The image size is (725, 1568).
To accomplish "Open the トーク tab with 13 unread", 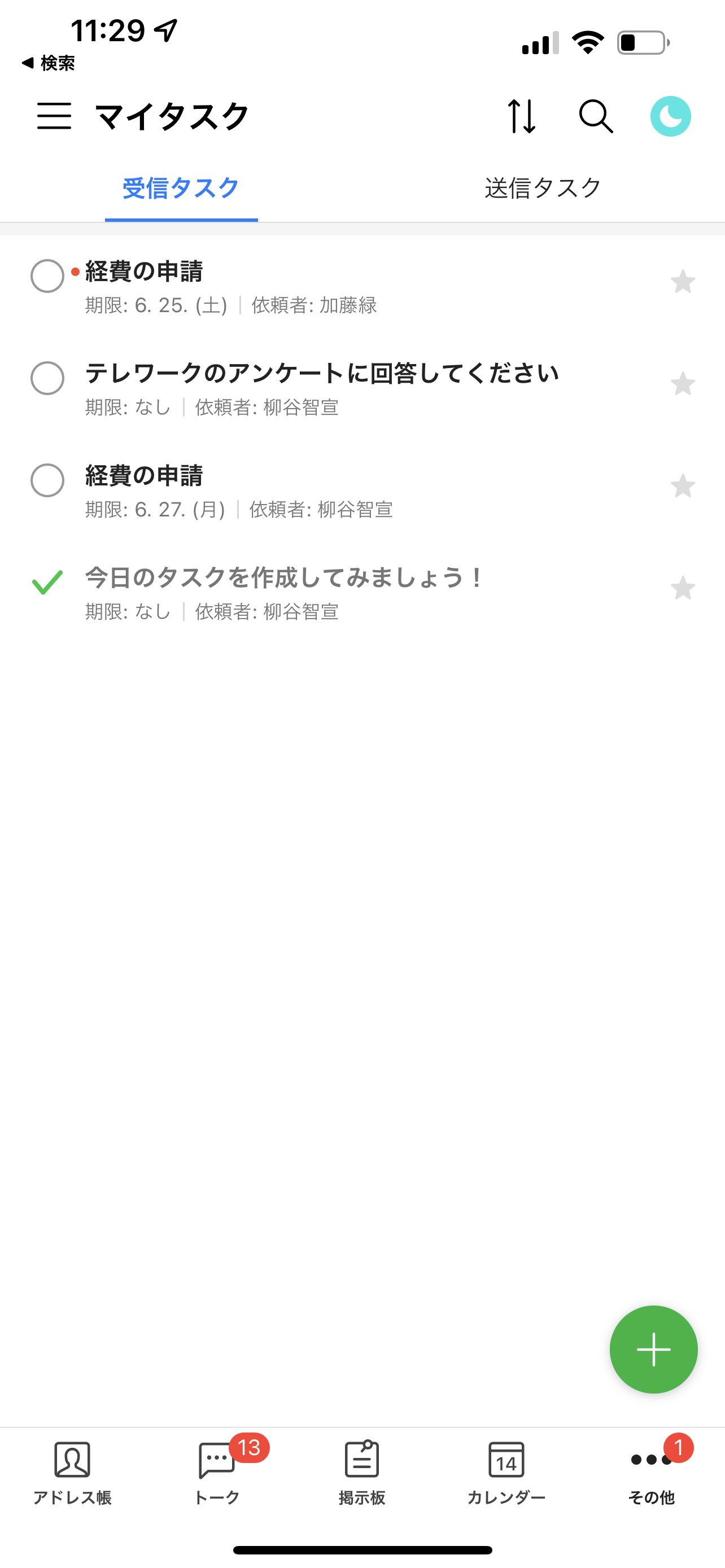I will coord(217,1472).
